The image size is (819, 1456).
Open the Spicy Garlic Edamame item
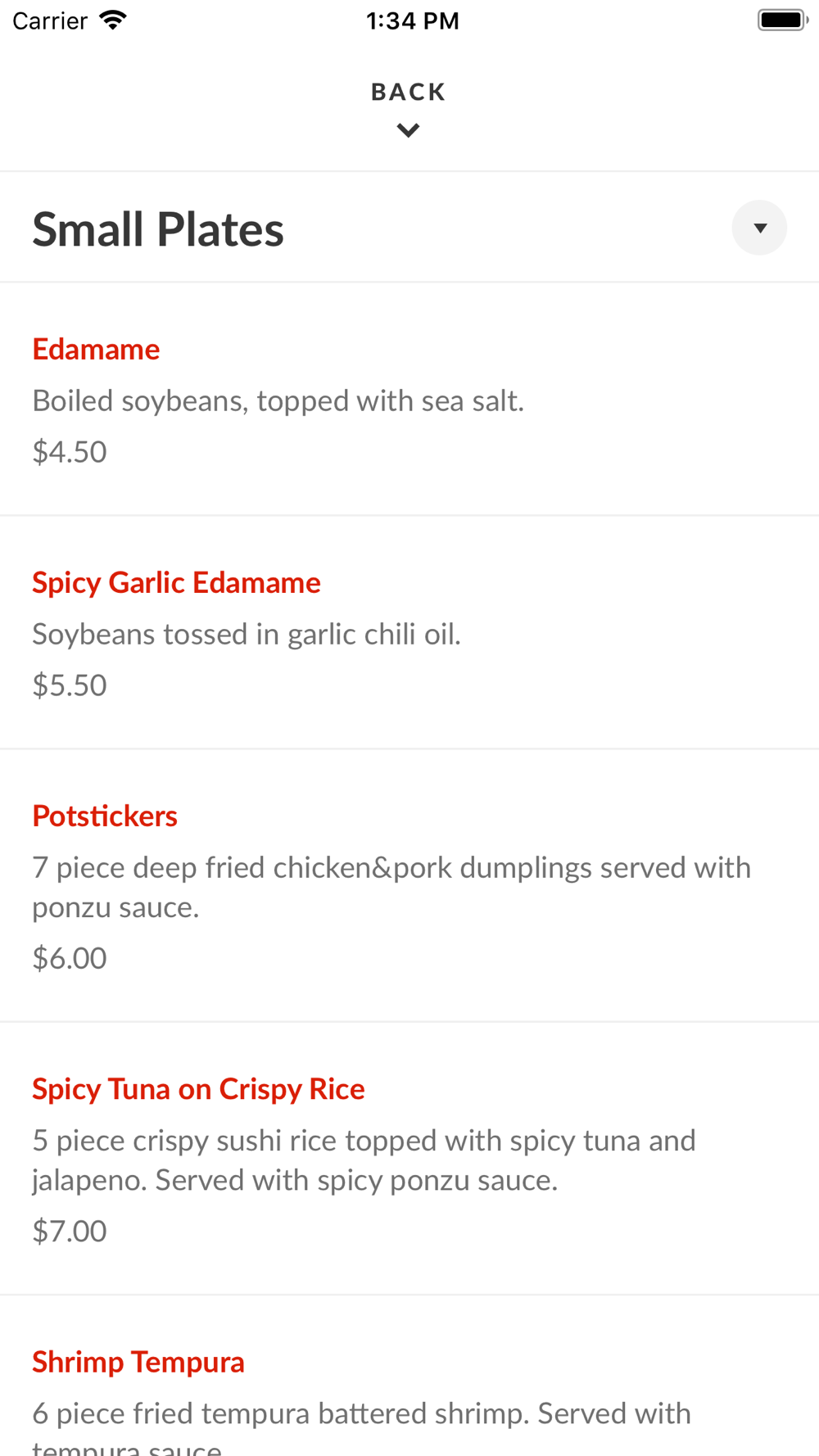click(x=409, y=633)
